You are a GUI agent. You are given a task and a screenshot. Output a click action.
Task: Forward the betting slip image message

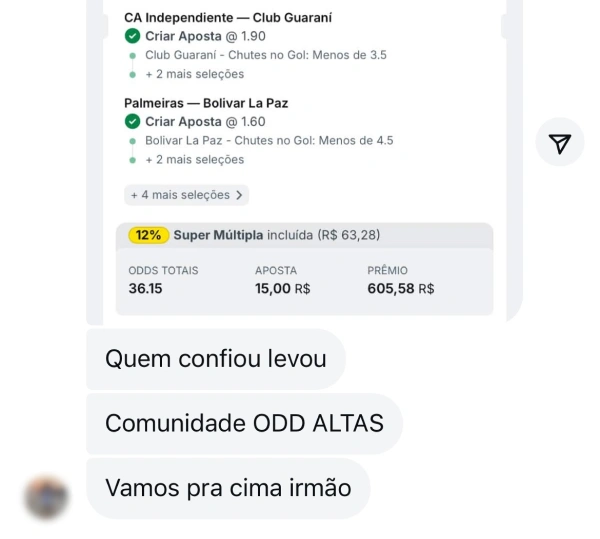tap(560, 144)
